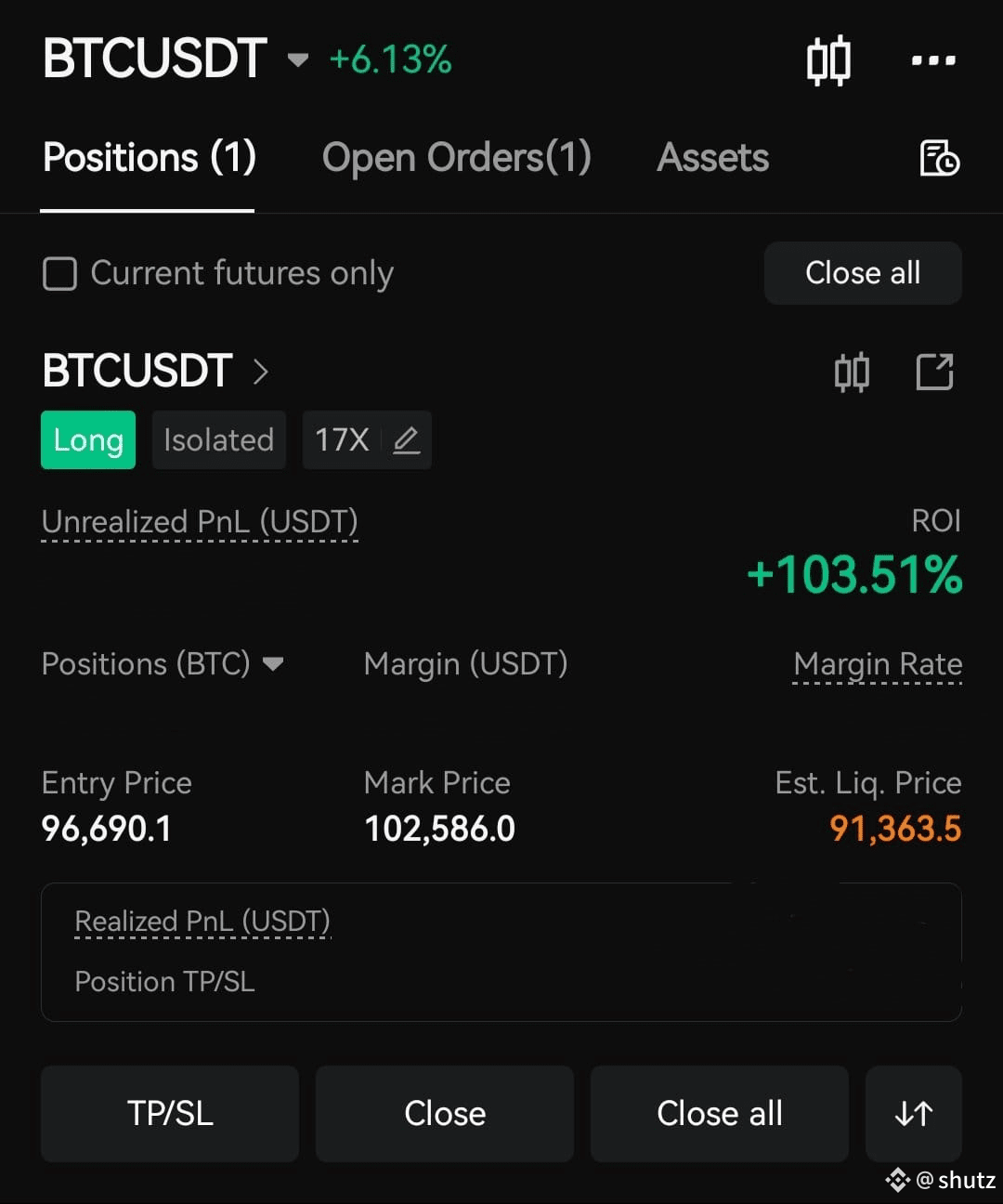This screenshot has height=1204, width=1003.
Task: Check the Current futures only box
Action: (60, 274)
